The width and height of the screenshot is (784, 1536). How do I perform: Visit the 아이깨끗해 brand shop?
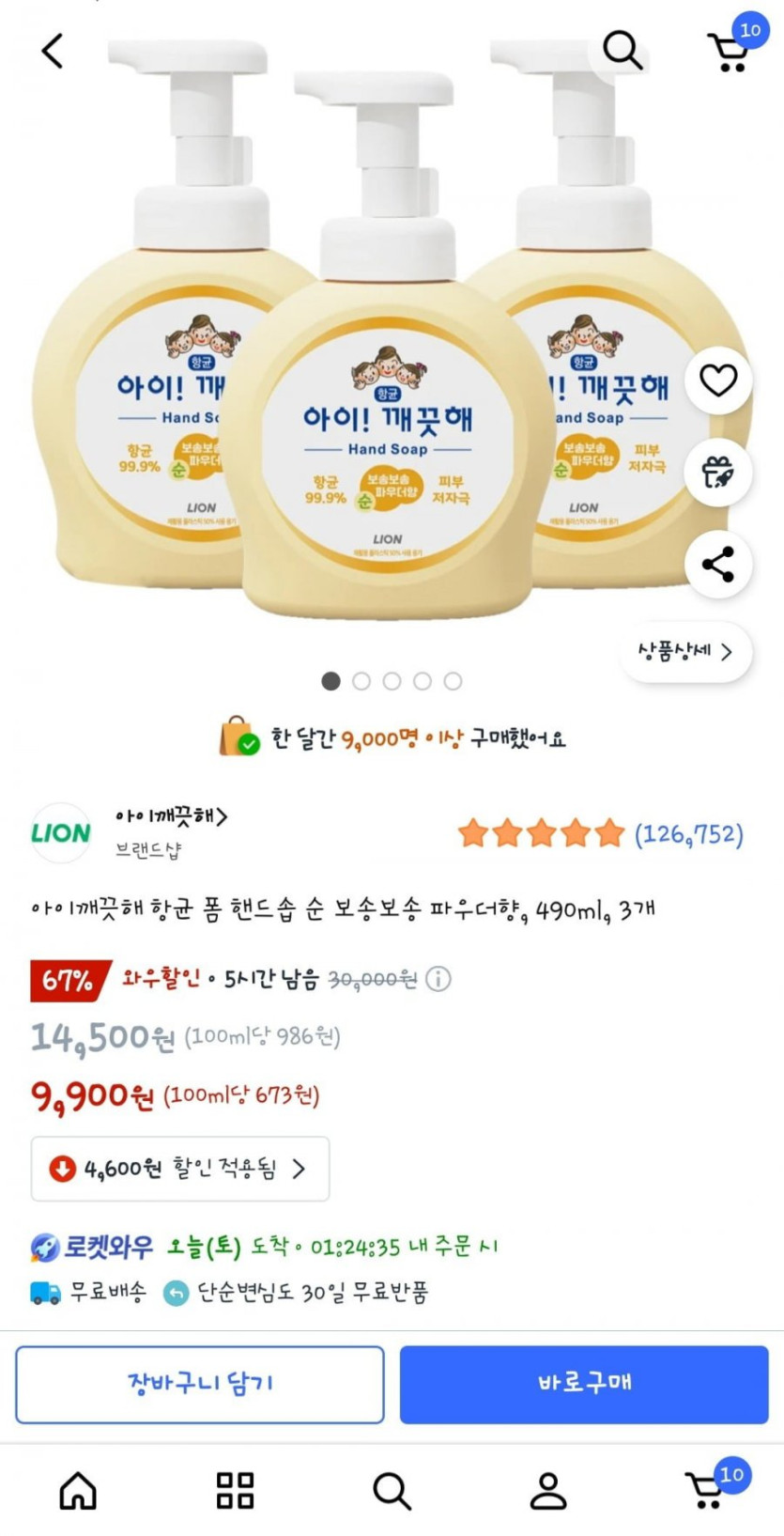[171, 818]
